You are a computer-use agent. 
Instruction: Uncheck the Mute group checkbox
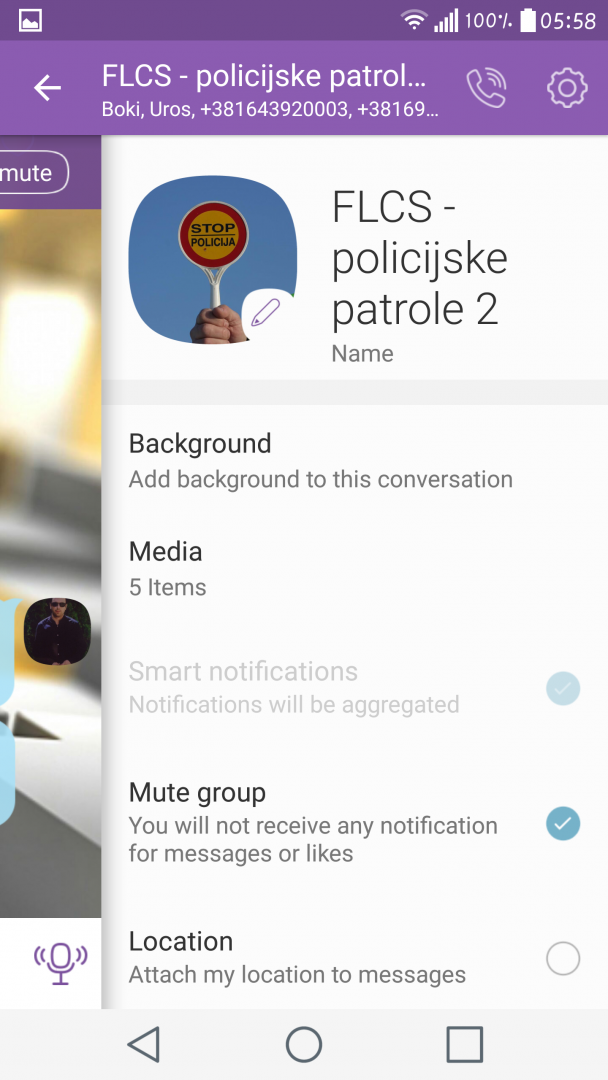pos(563,824)
